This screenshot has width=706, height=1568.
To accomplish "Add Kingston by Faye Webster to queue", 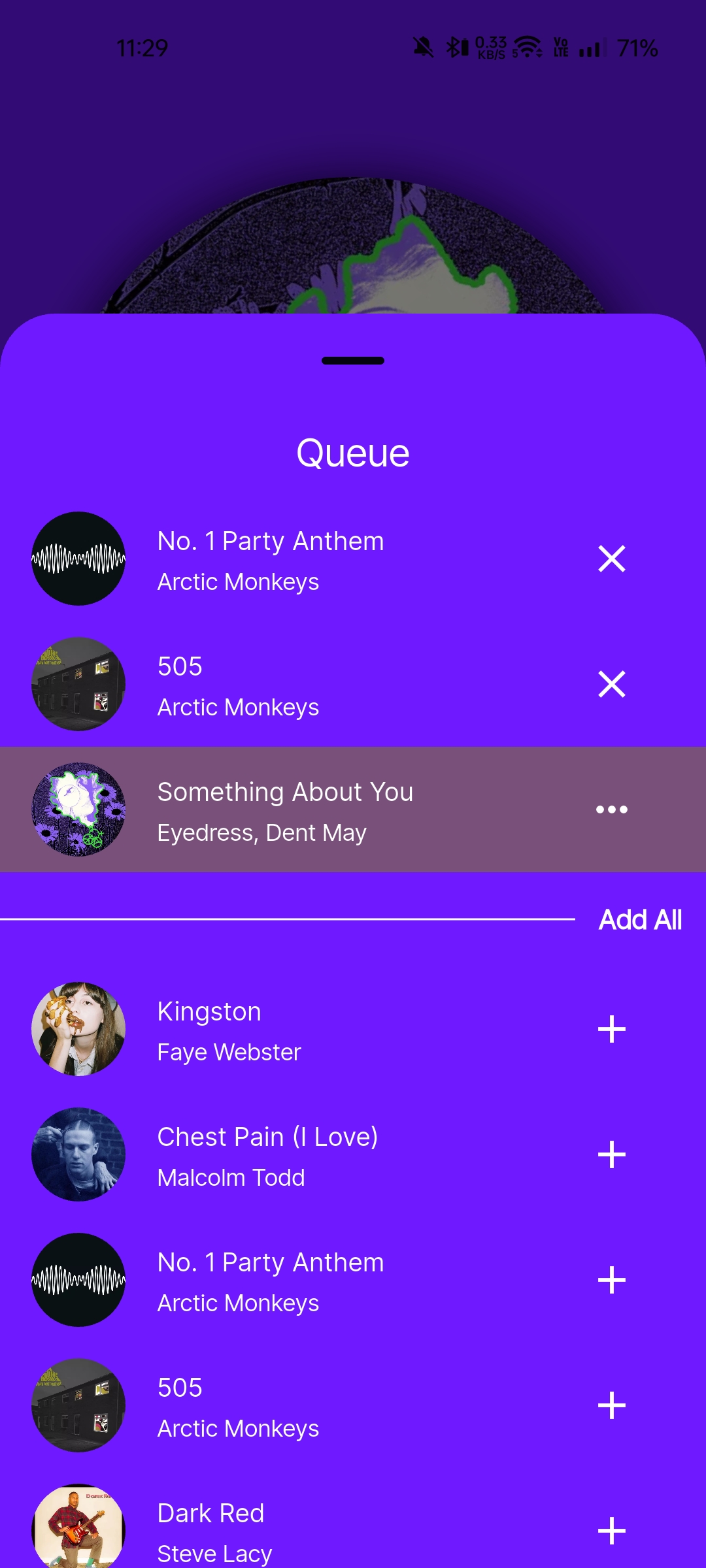I will (x=612, y=1030).
